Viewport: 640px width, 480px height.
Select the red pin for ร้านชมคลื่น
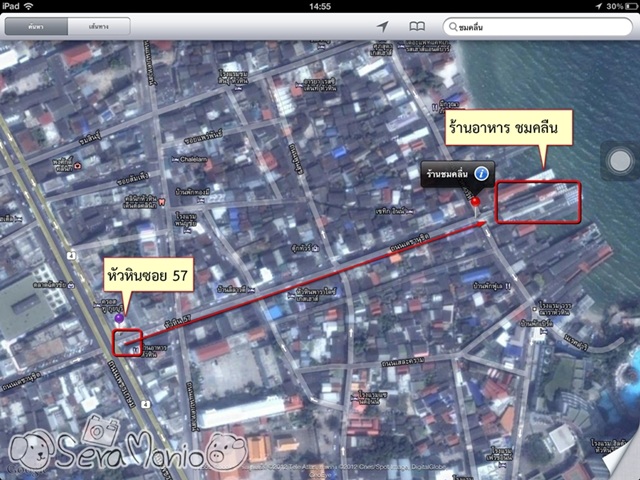point(474,201)
